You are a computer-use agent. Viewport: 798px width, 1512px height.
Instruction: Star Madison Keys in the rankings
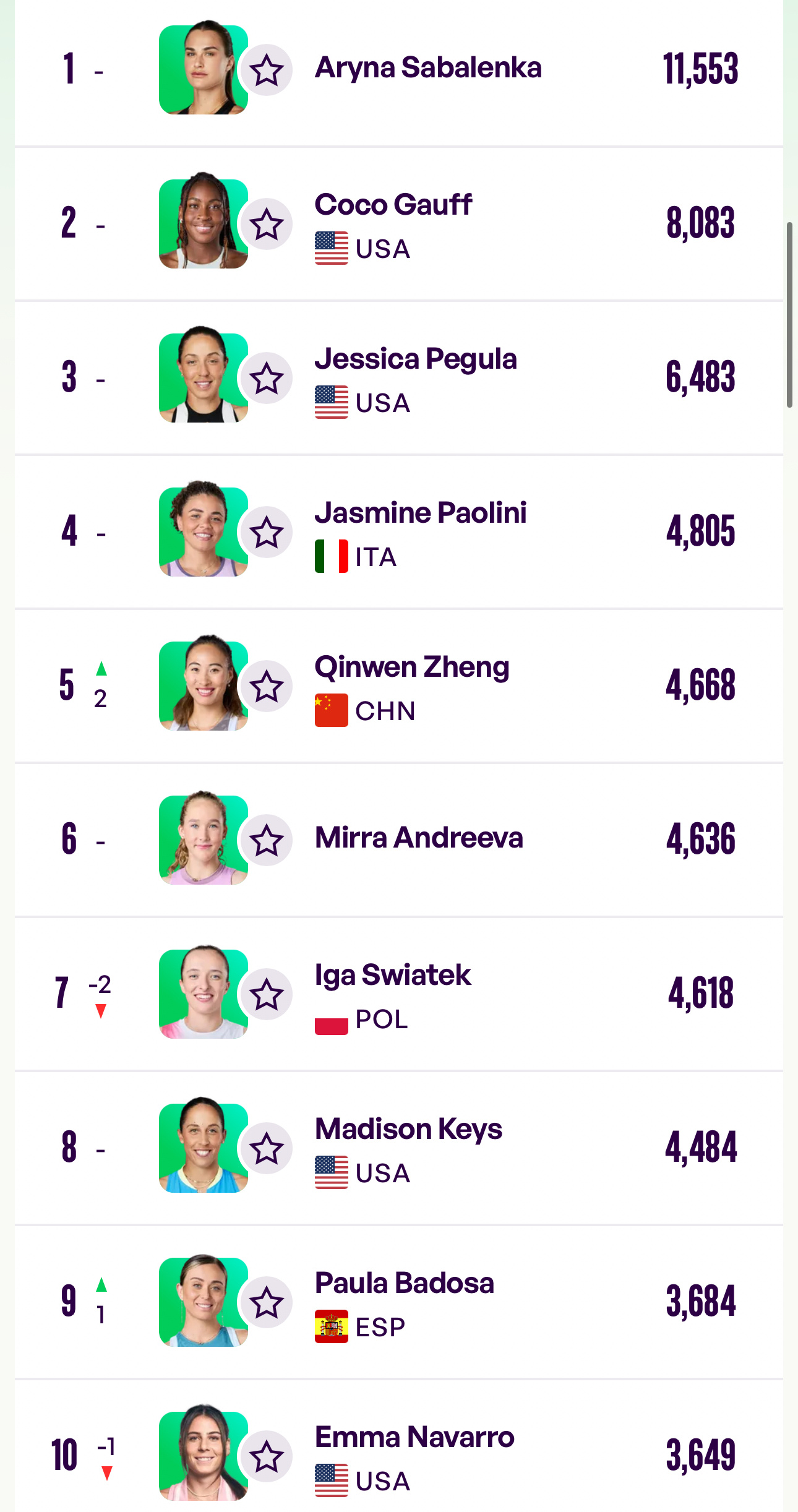pyautogui.click(x=267, y=1148)
